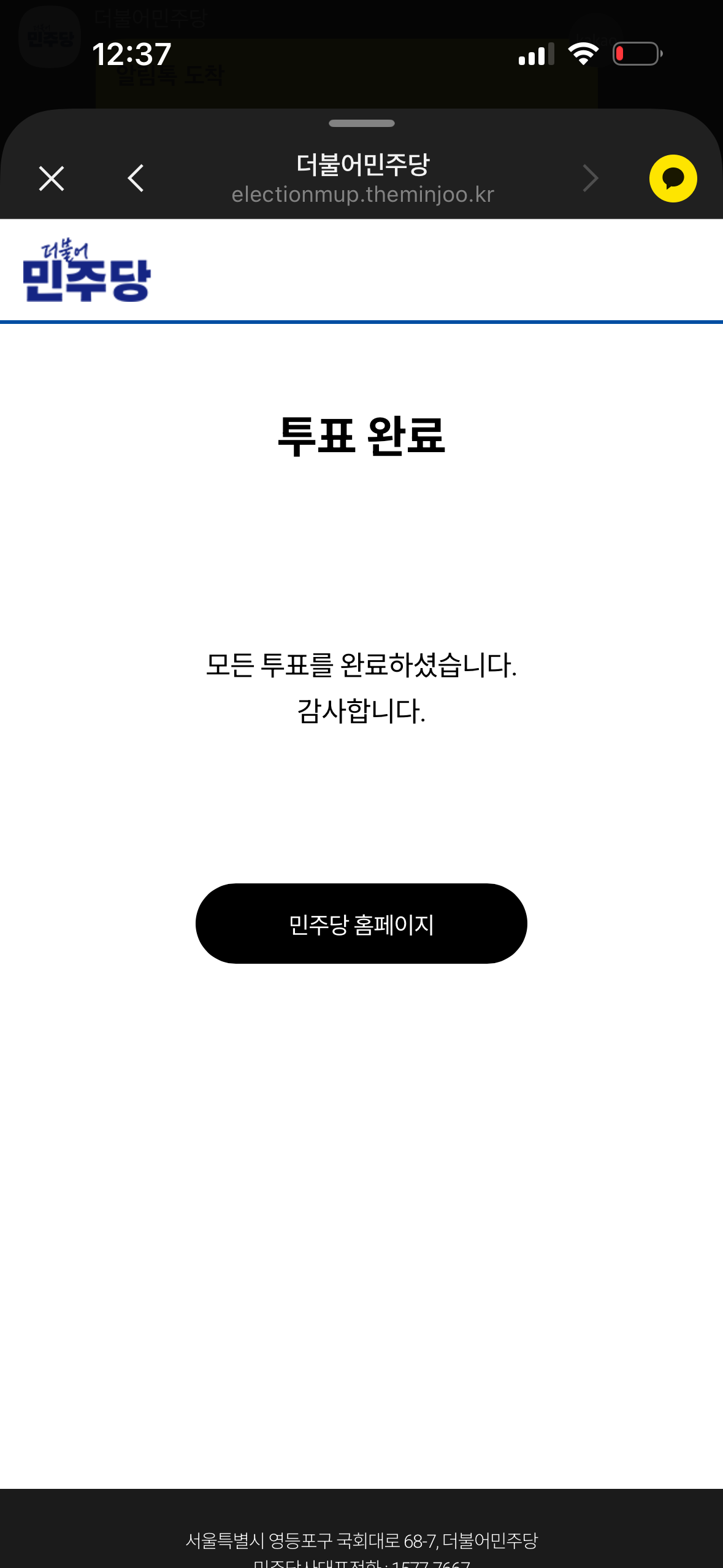This screenshot has width=723, height=1568.
Task: Go back to the previous page
Action: coord(136,179)
